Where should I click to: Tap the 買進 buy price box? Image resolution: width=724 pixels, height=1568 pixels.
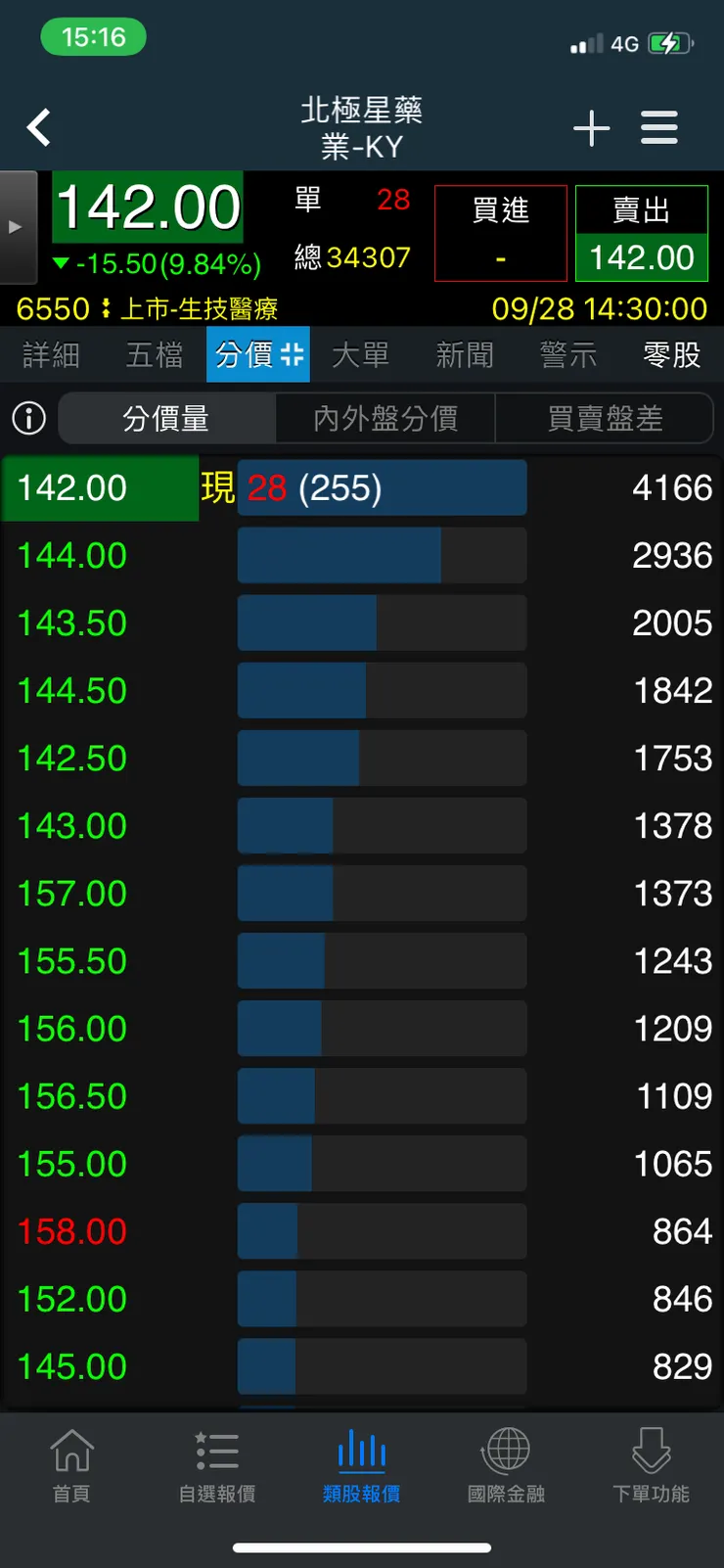501,233
